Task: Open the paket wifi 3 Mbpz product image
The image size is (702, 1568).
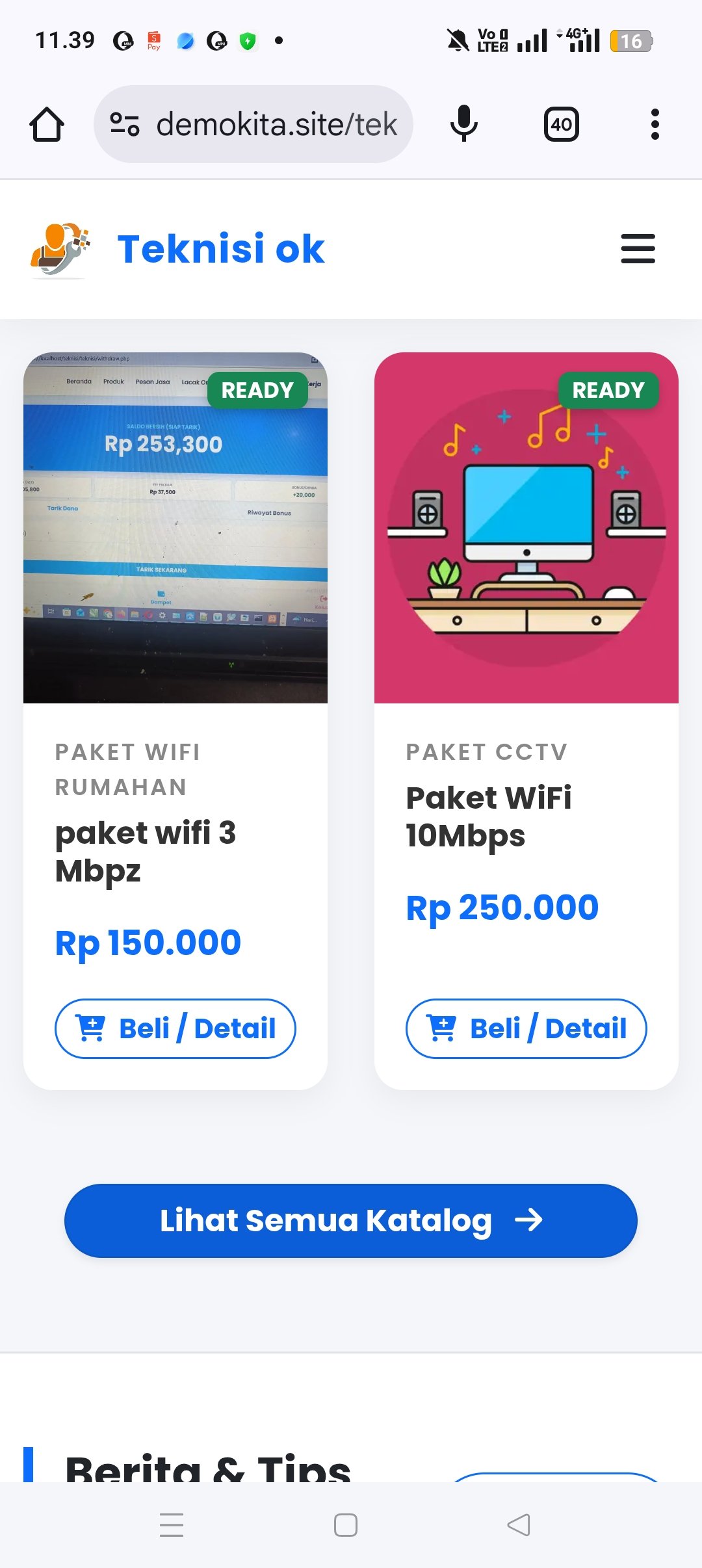Action: (175, 528)
